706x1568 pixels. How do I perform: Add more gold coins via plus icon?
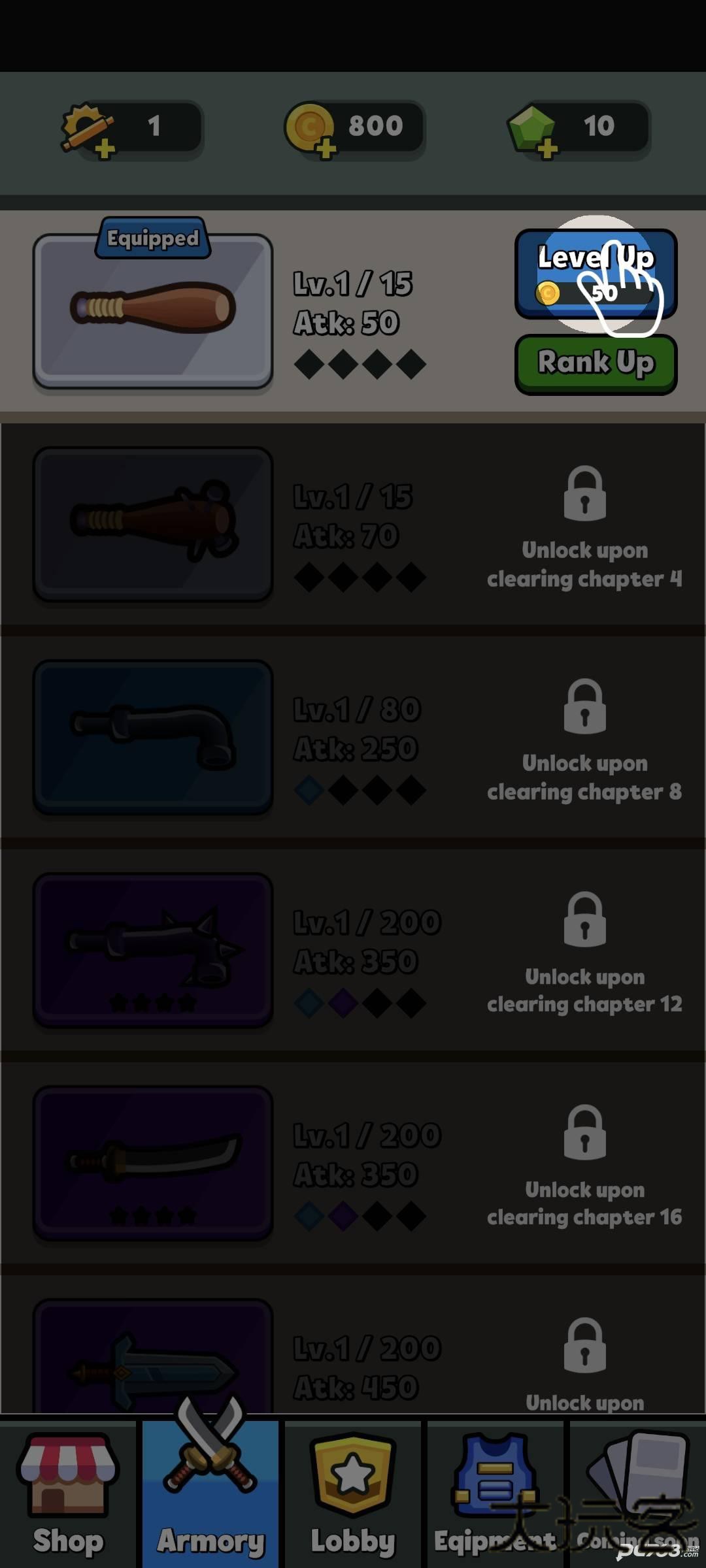click(326, 149)
